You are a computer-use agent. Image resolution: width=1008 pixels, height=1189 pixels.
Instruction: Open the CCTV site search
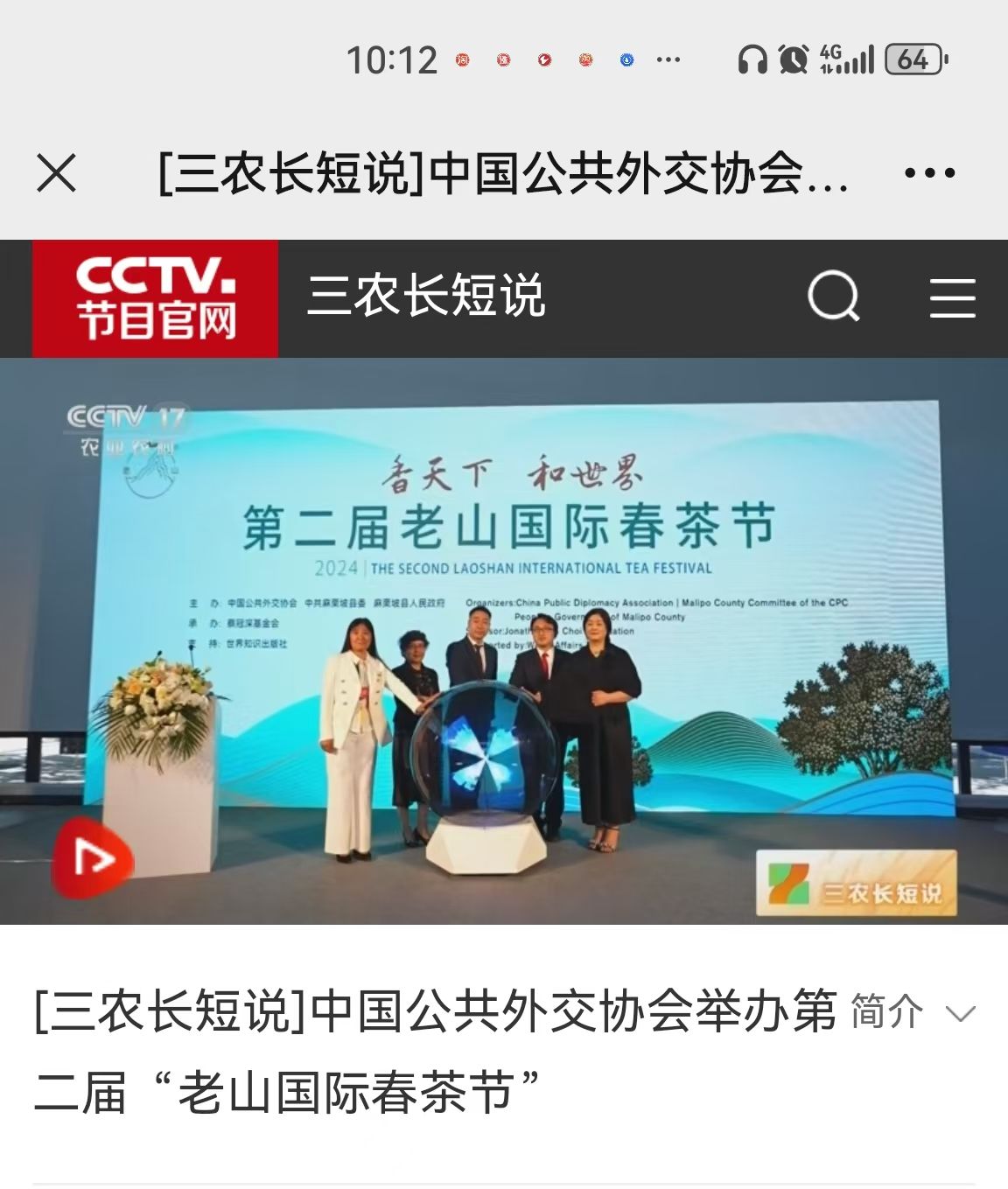click(x=833, y=297)
